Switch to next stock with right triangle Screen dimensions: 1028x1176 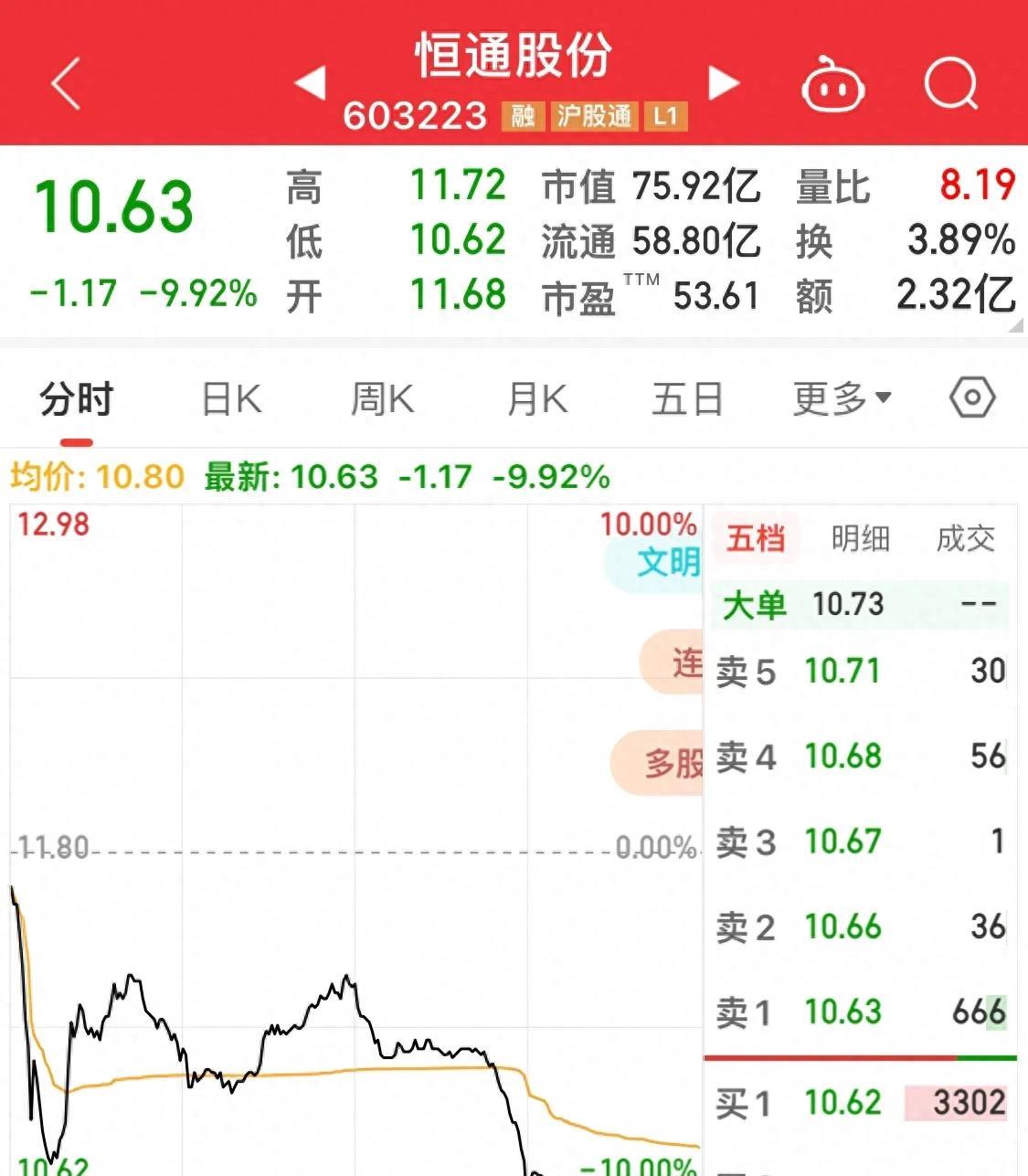(725, 82)
